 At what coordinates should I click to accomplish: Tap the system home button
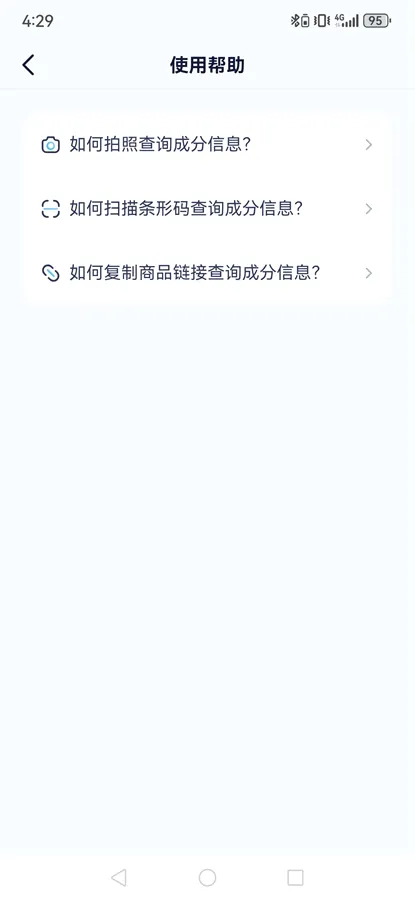(207, 877)
